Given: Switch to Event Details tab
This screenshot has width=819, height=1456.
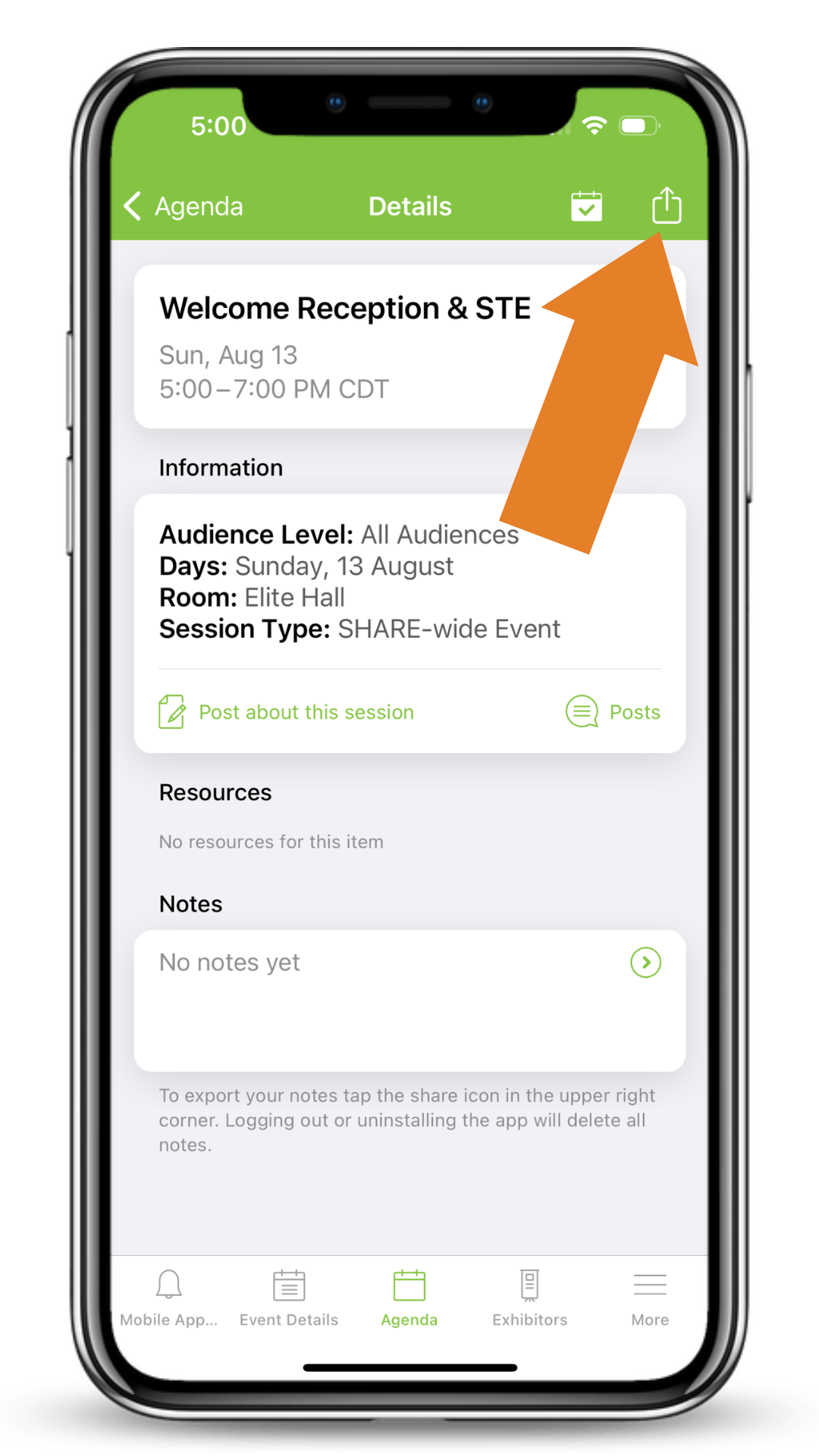Looking at the screenshot, I should (289, 1298).
